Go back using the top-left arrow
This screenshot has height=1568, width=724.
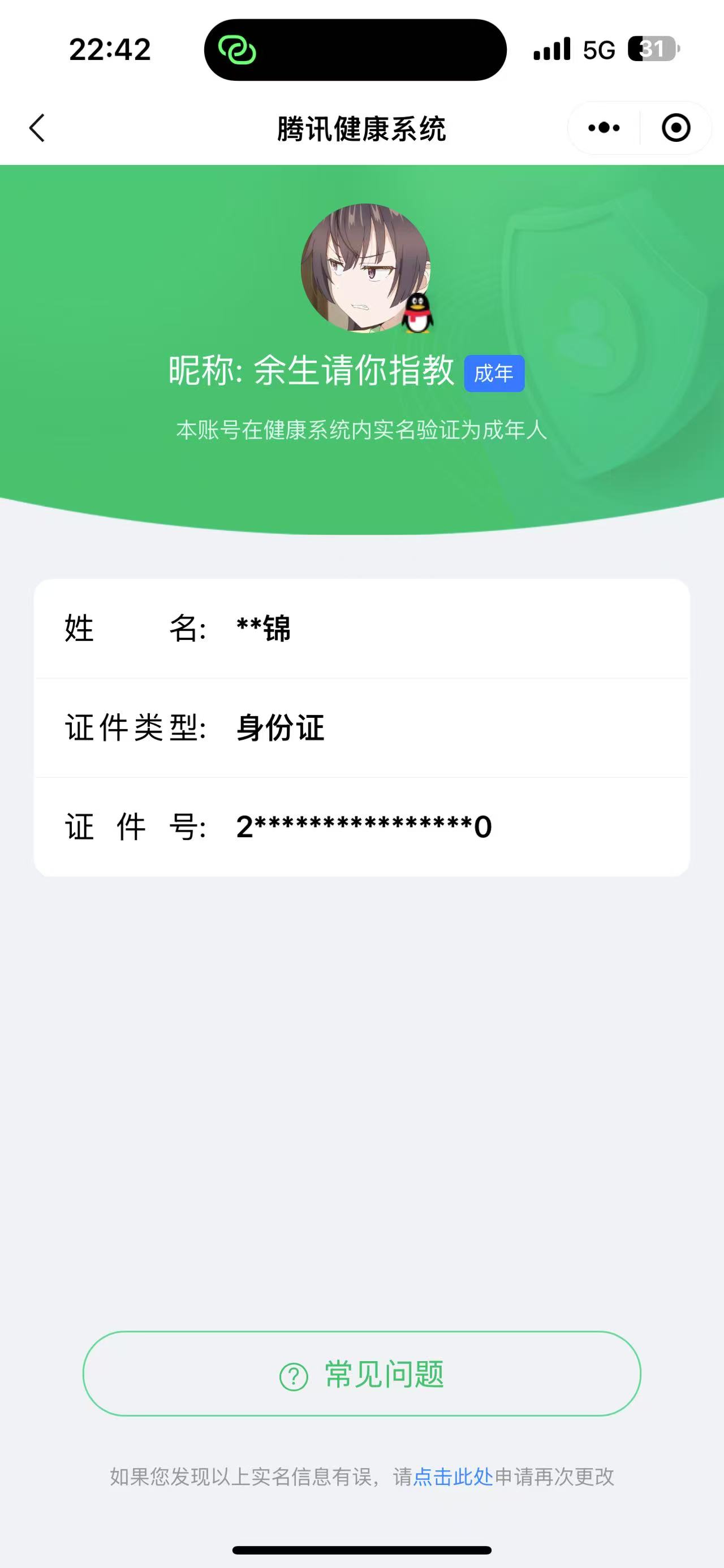(x=37, y=128)
